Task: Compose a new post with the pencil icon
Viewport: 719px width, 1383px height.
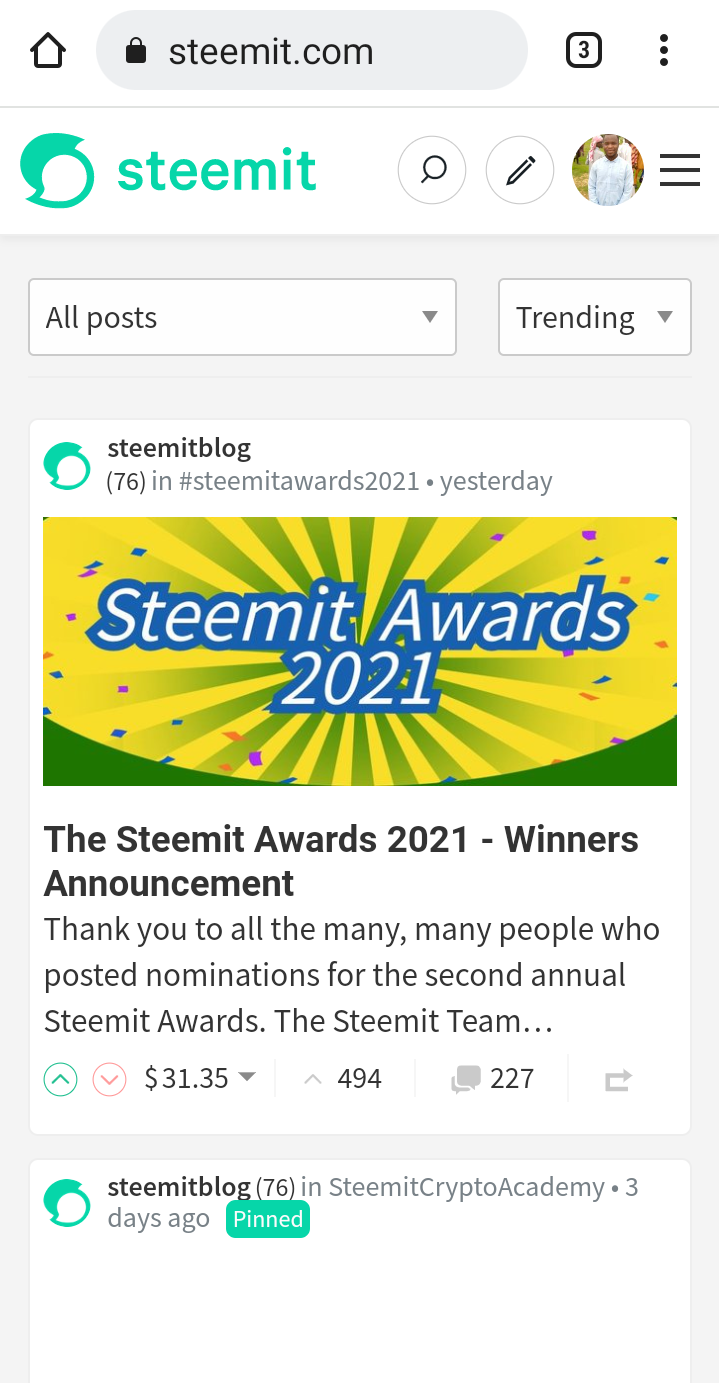Action: (520, 170)
